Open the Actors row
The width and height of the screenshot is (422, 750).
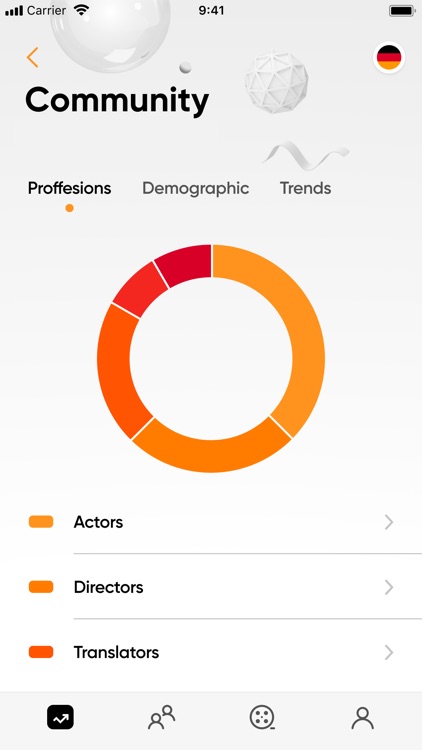coord(211,522)
